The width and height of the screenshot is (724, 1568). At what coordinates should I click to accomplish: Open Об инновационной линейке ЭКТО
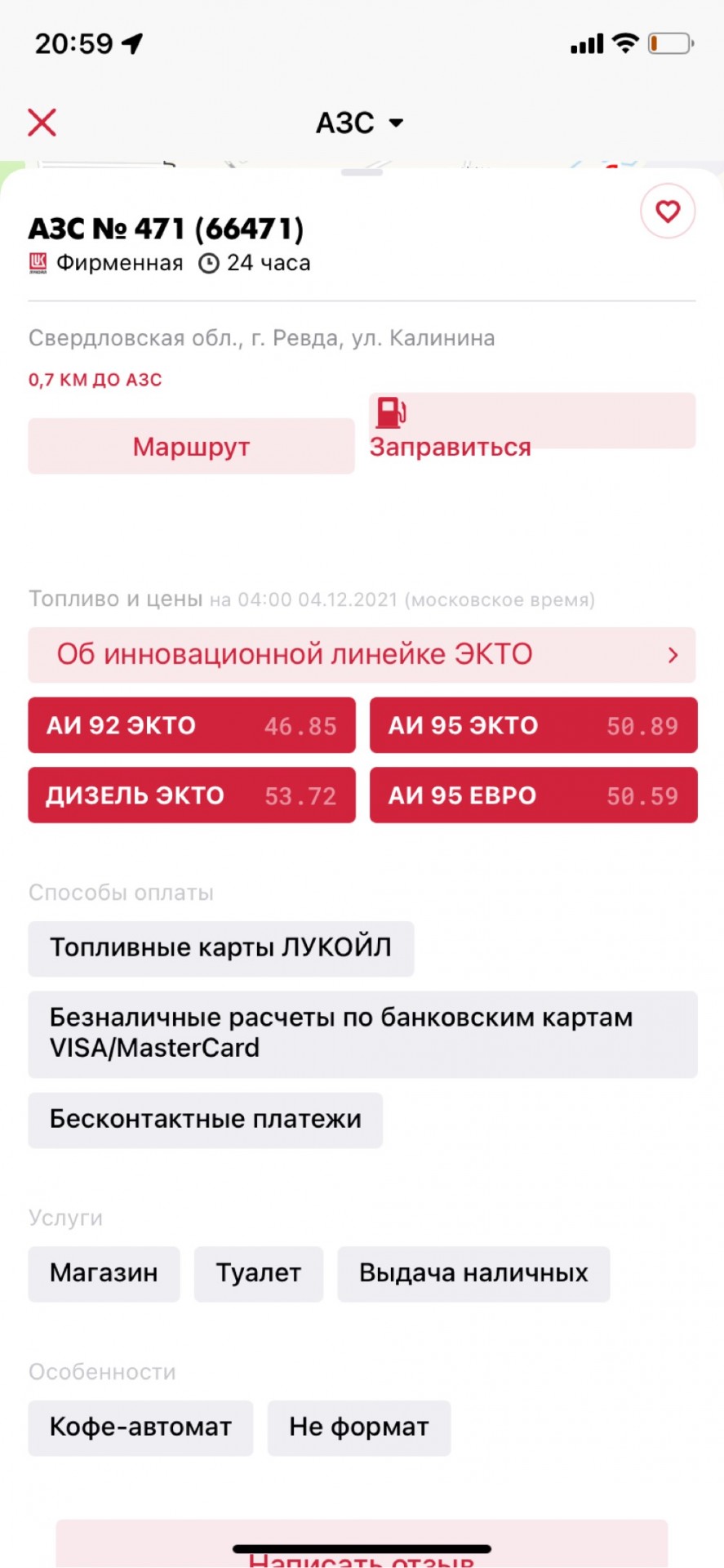click(362, 655)
